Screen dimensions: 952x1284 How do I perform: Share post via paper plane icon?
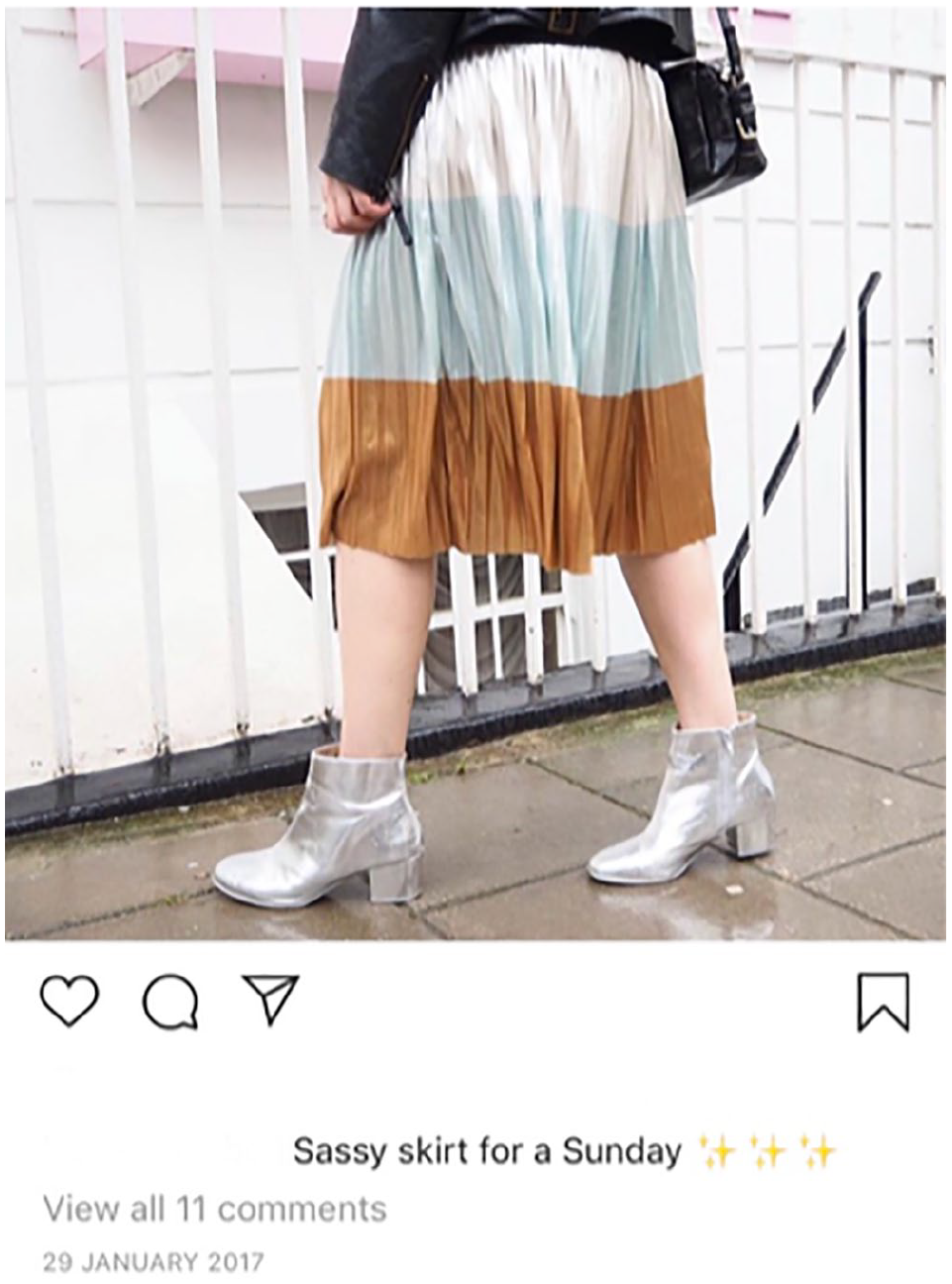point(270,1000)
